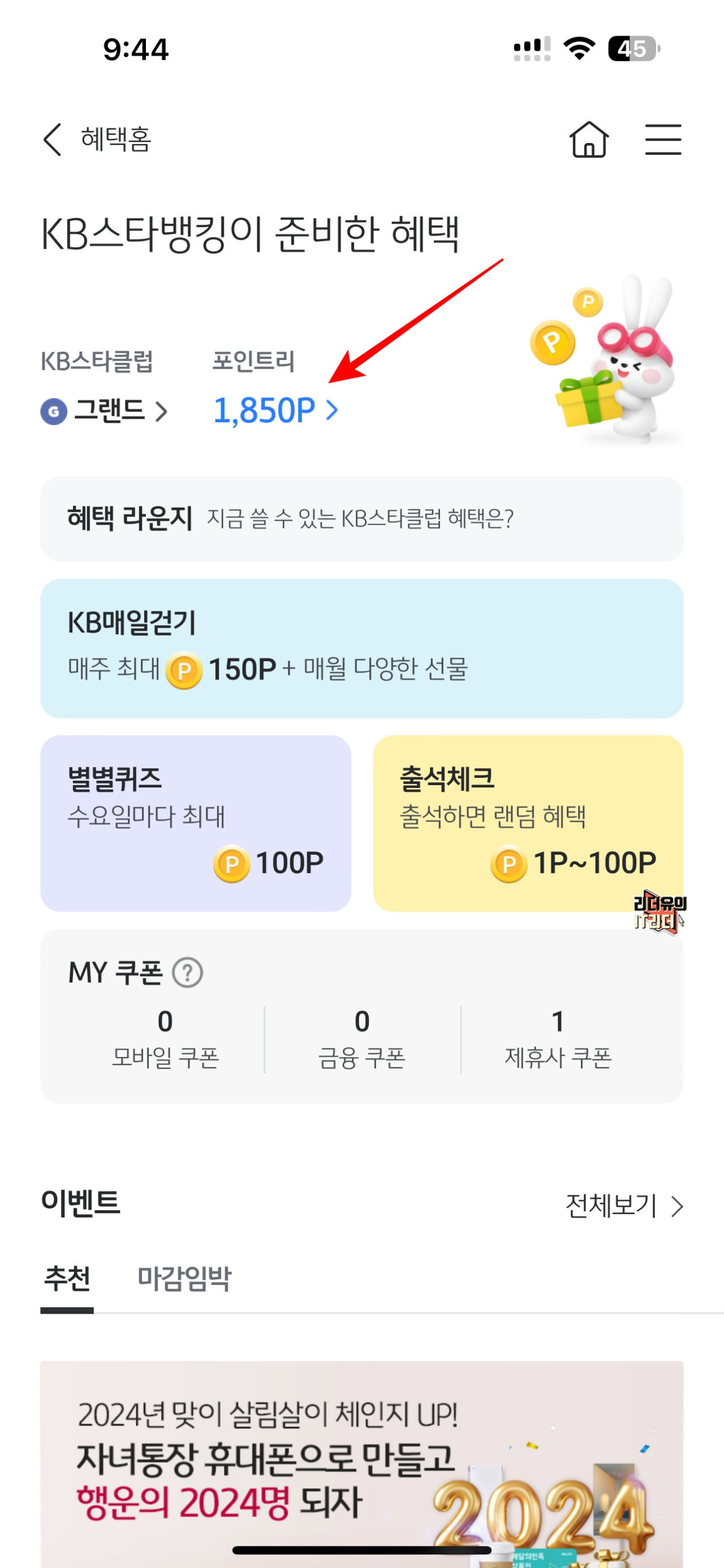Tap the back arrow next to 혜택홈
The image size is (724, 1568).
coord(53,139)
